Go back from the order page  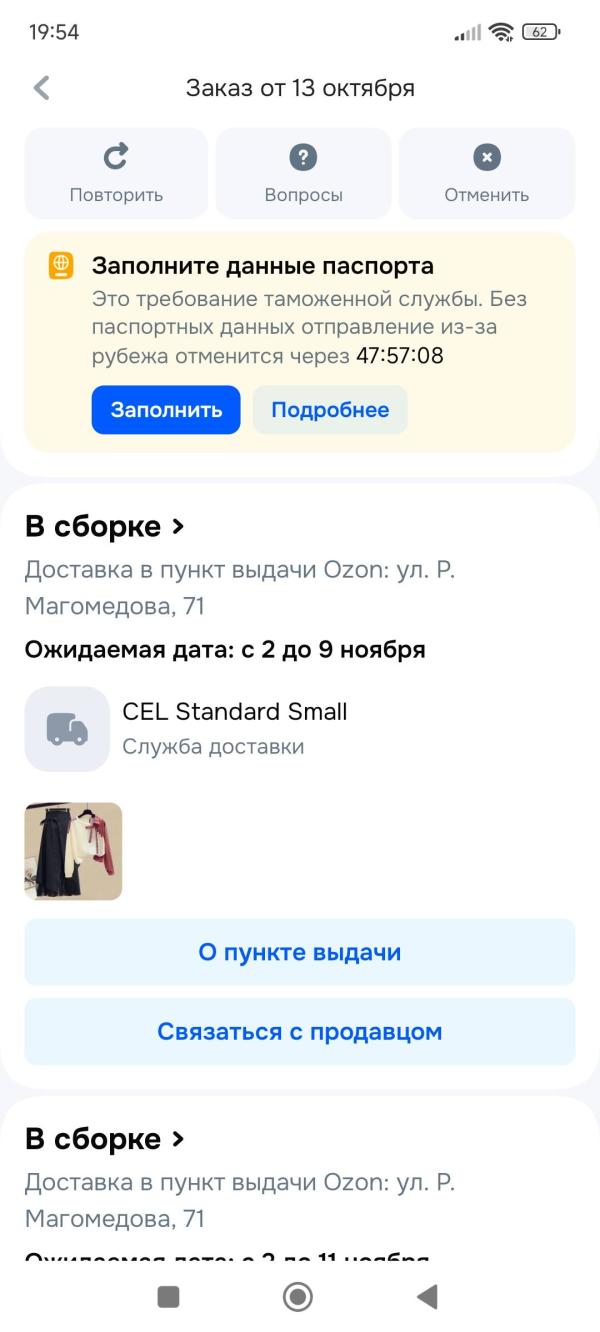point(42,88)
